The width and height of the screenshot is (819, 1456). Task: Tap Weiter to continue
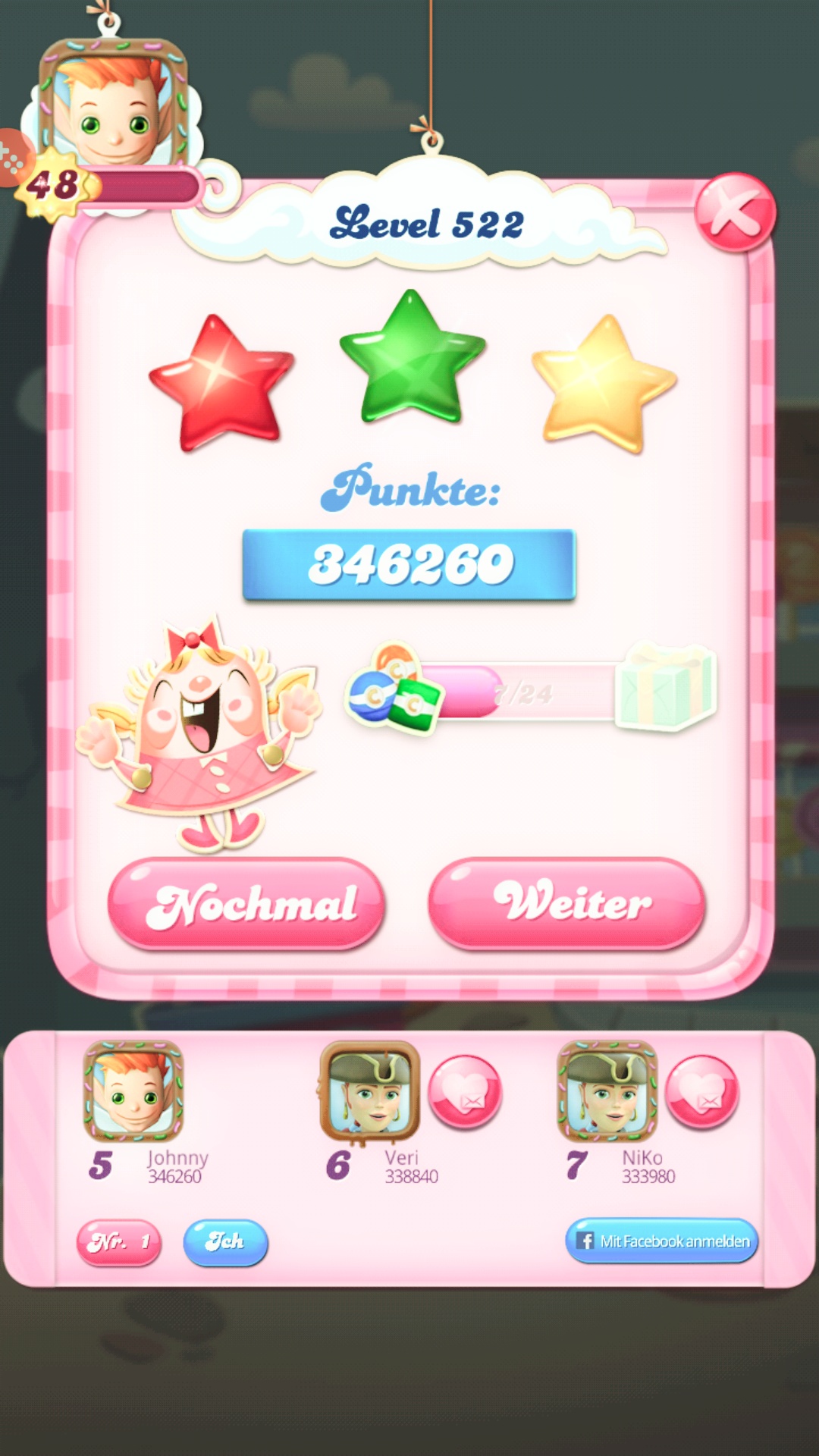point(567,903)
